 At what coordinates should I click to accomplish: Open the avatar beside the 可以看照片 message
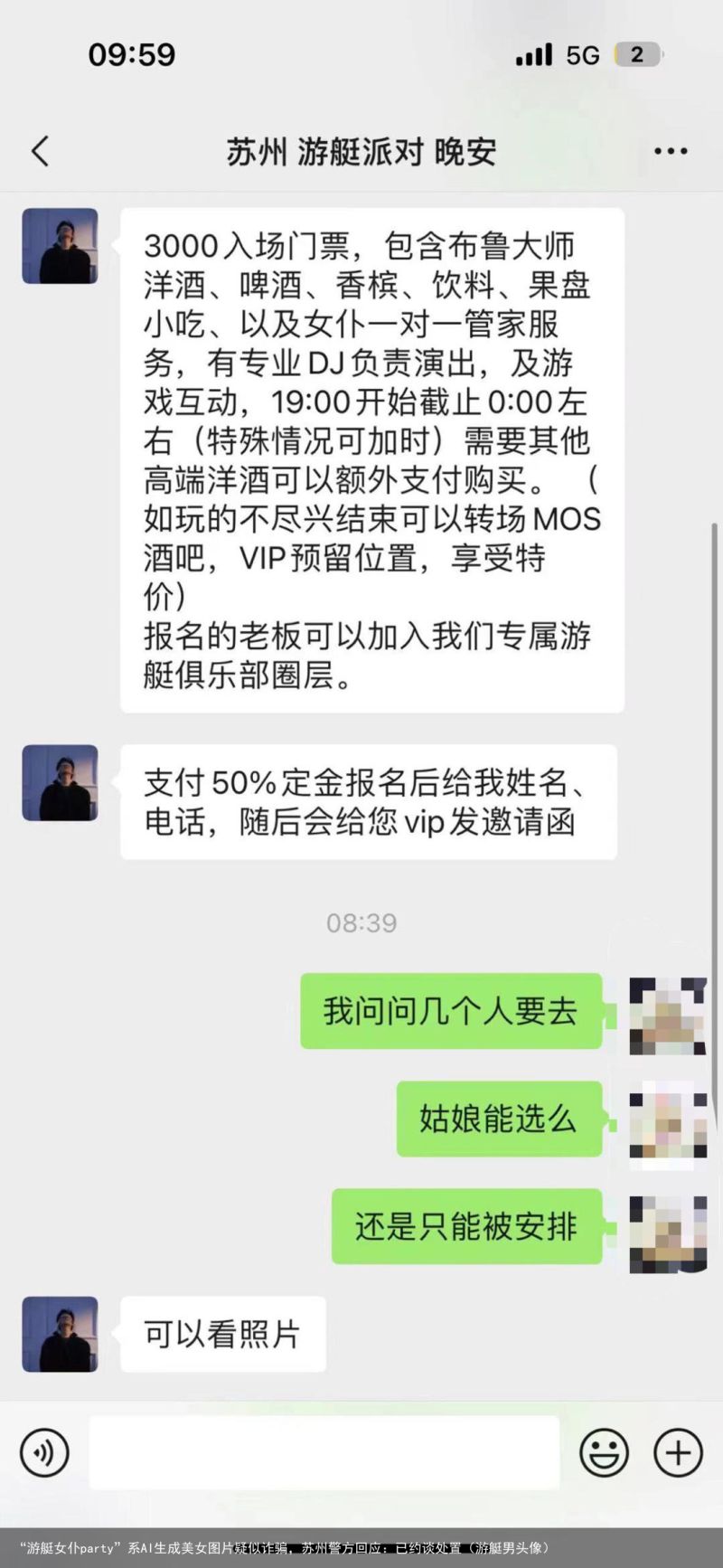(60, 1334)
